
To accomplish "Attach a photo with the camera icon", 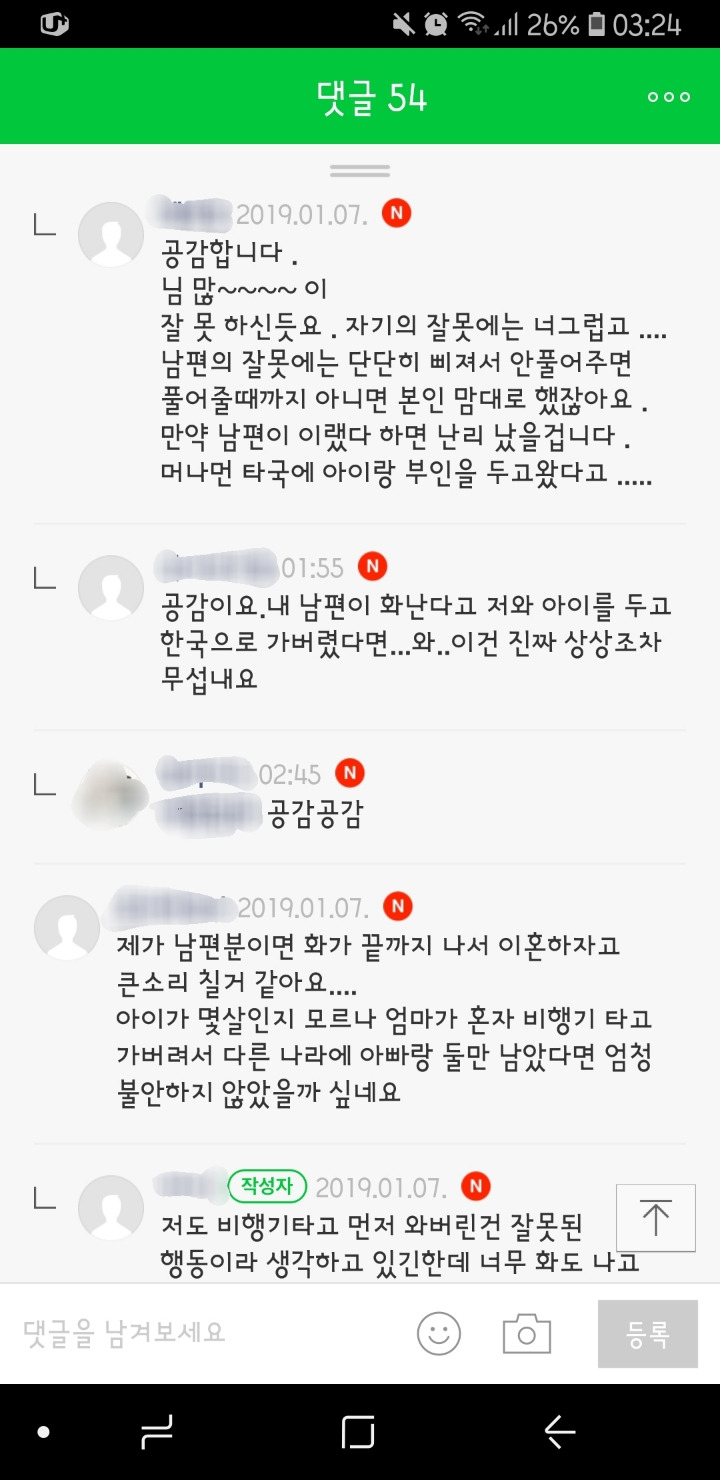I will coord(526,1333).
